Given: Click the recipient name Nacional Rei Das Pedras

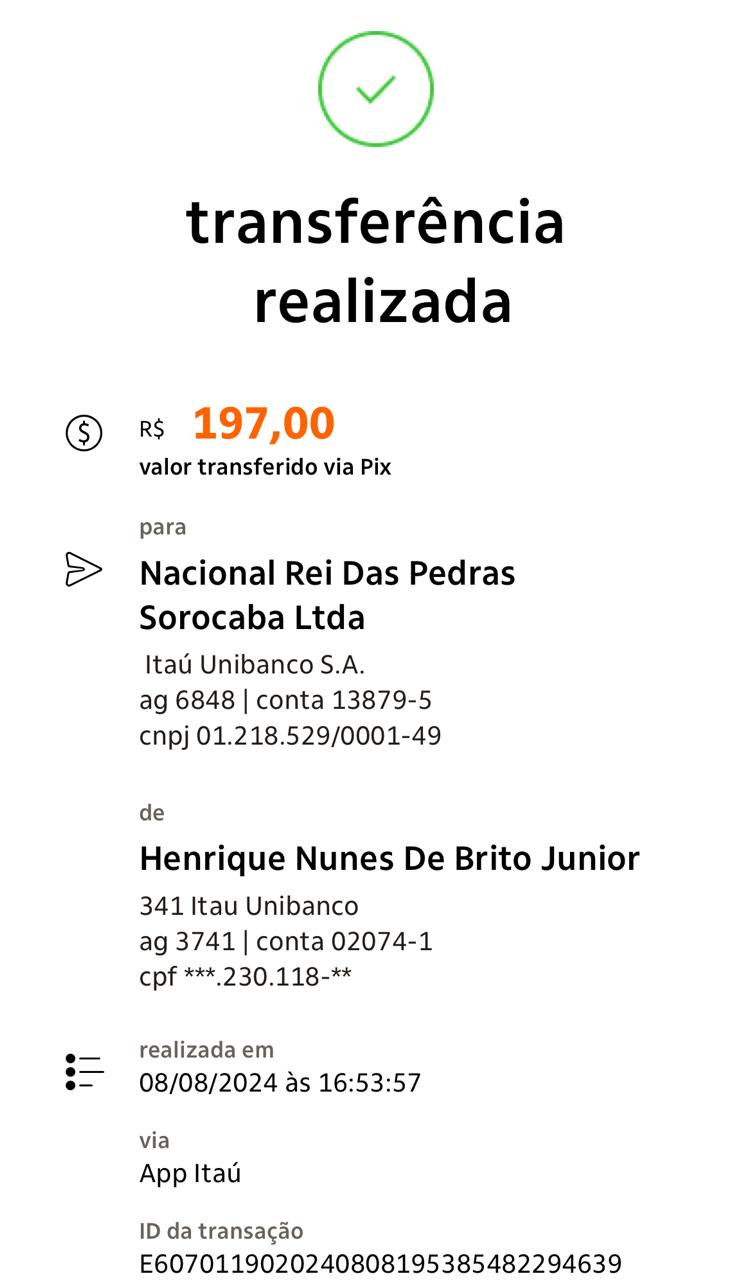Looking at the screenshot, I should point(328,573).
